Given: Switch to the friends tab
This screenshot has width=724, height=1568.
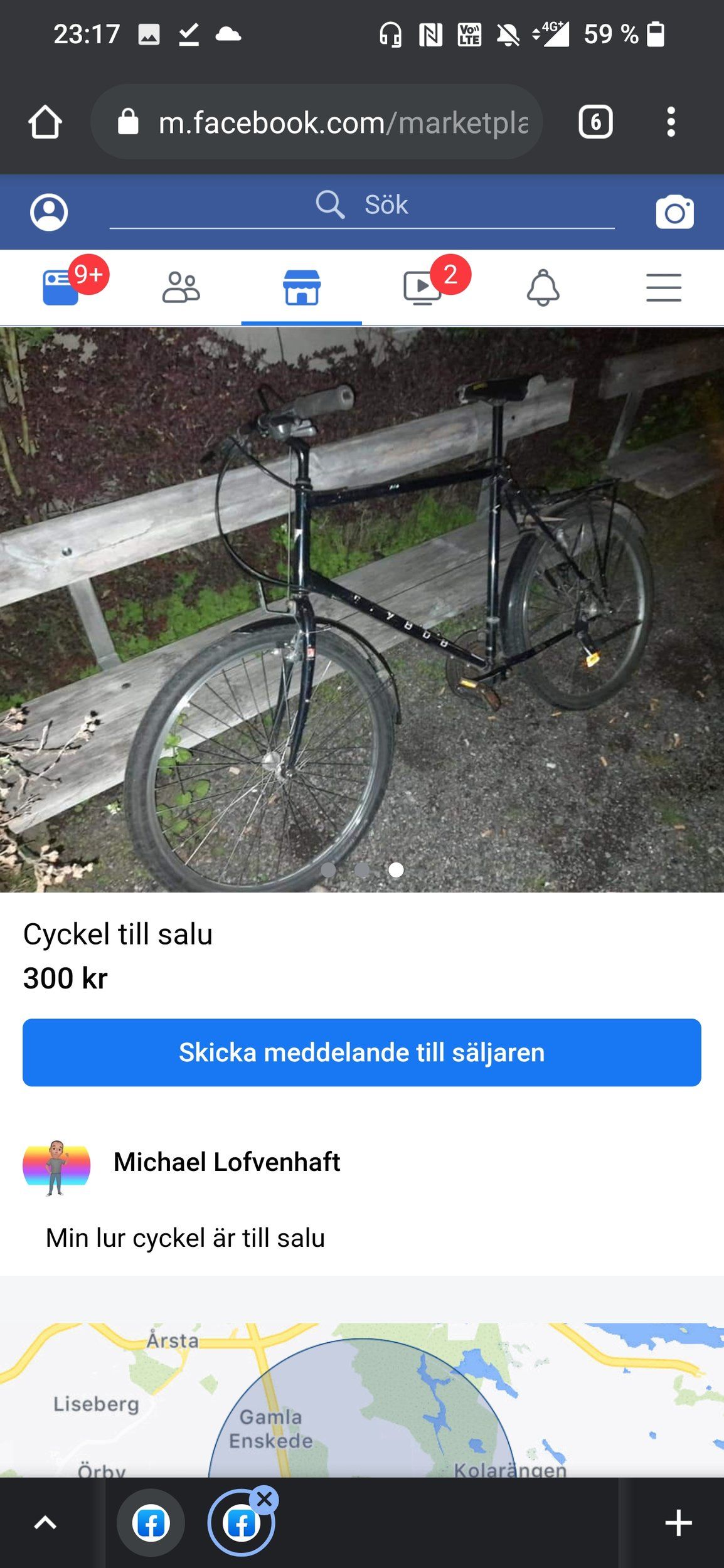Looking at the screenshot, I should click(181, 288).
